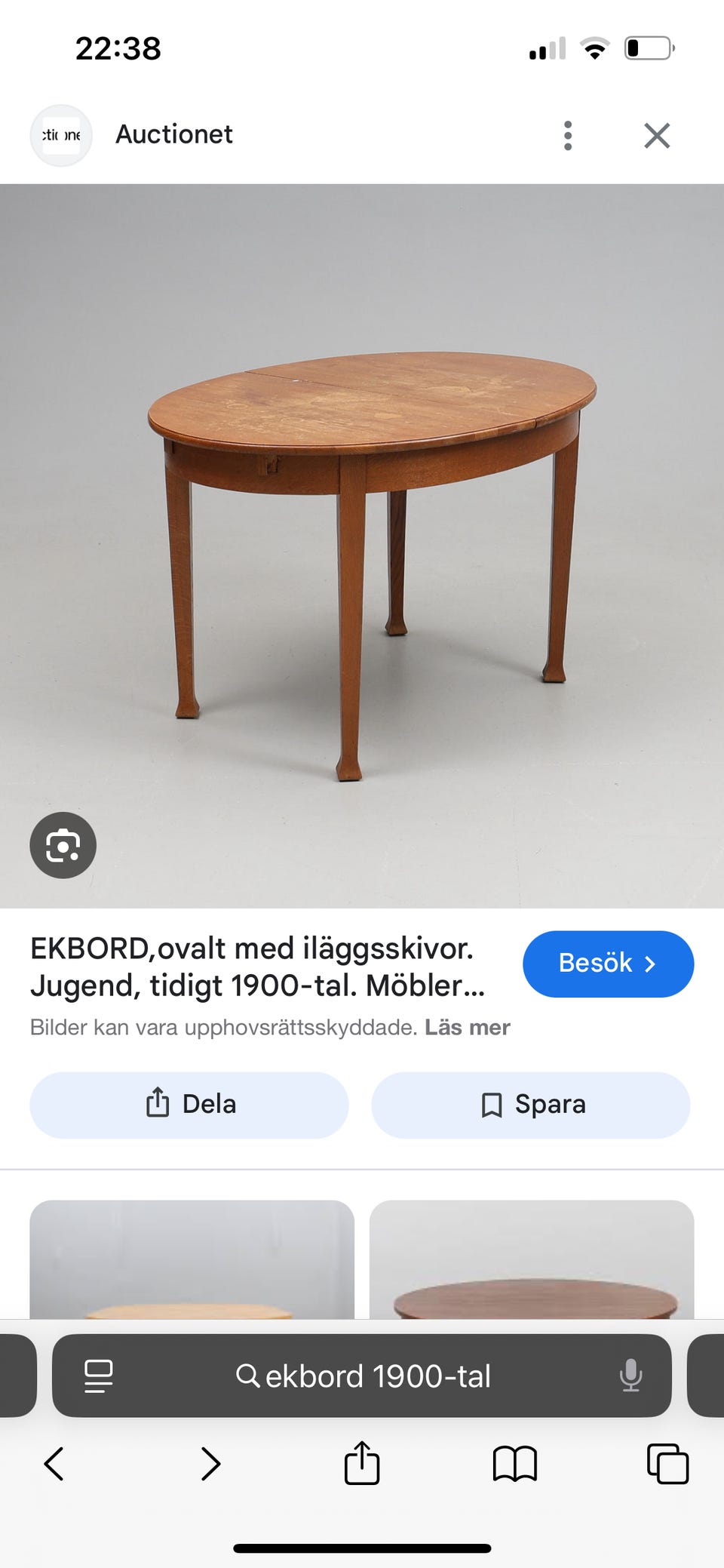
Task: Open the tab switcher icon
Action: coord(667,1465)
